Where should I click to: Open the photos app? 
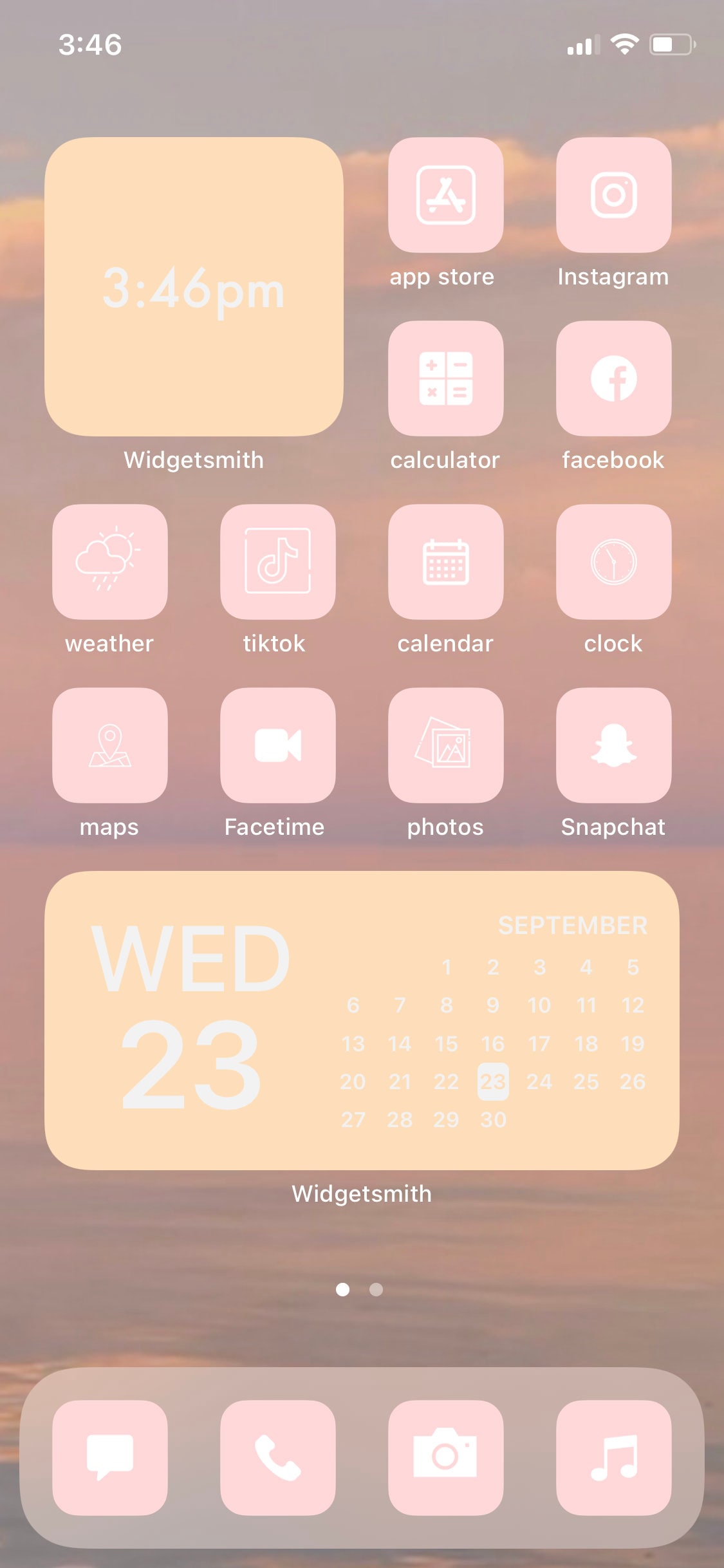click(445, 745)
